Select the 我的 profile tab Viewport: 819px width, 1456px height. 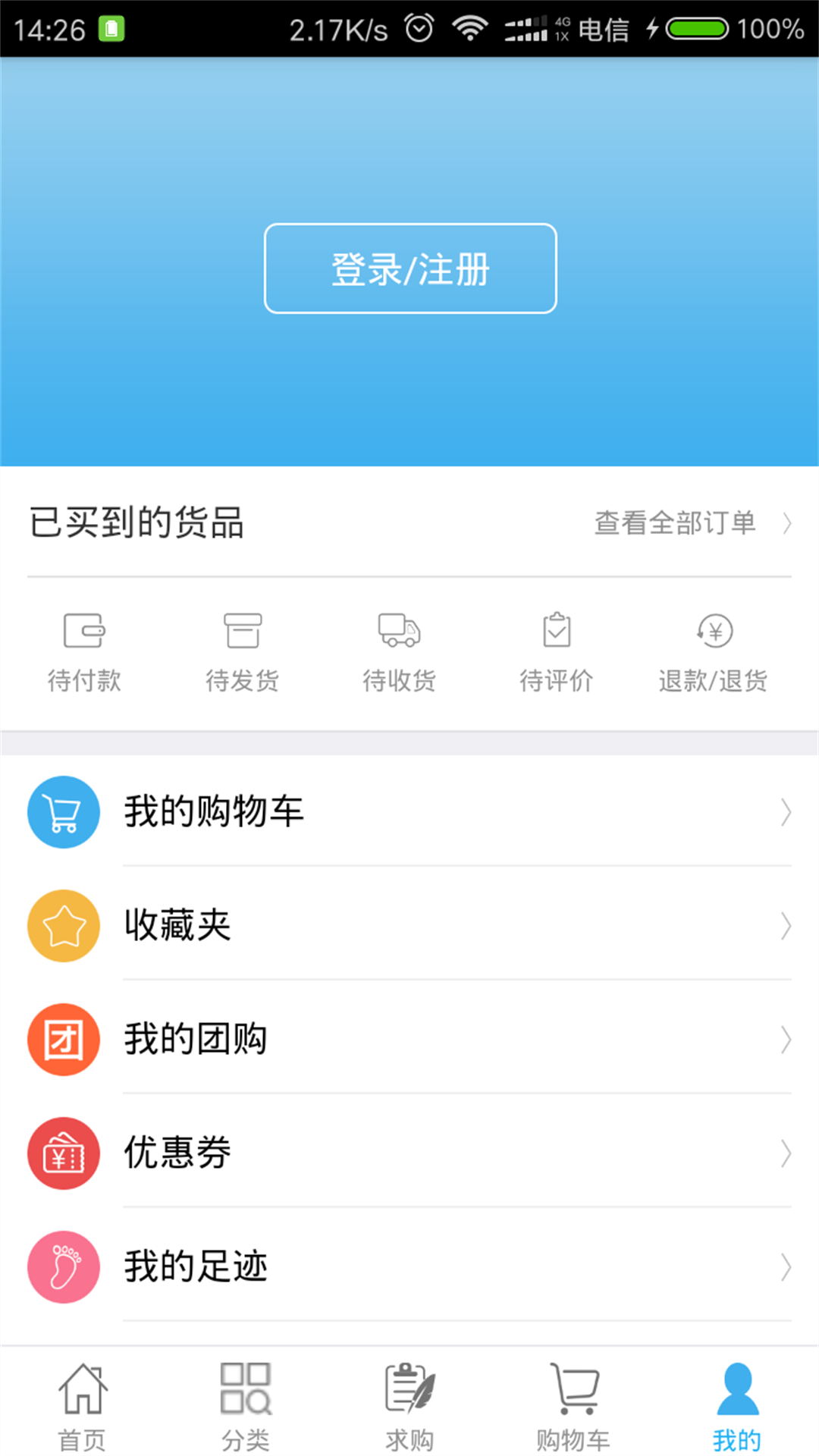(x=737, y=1405)
